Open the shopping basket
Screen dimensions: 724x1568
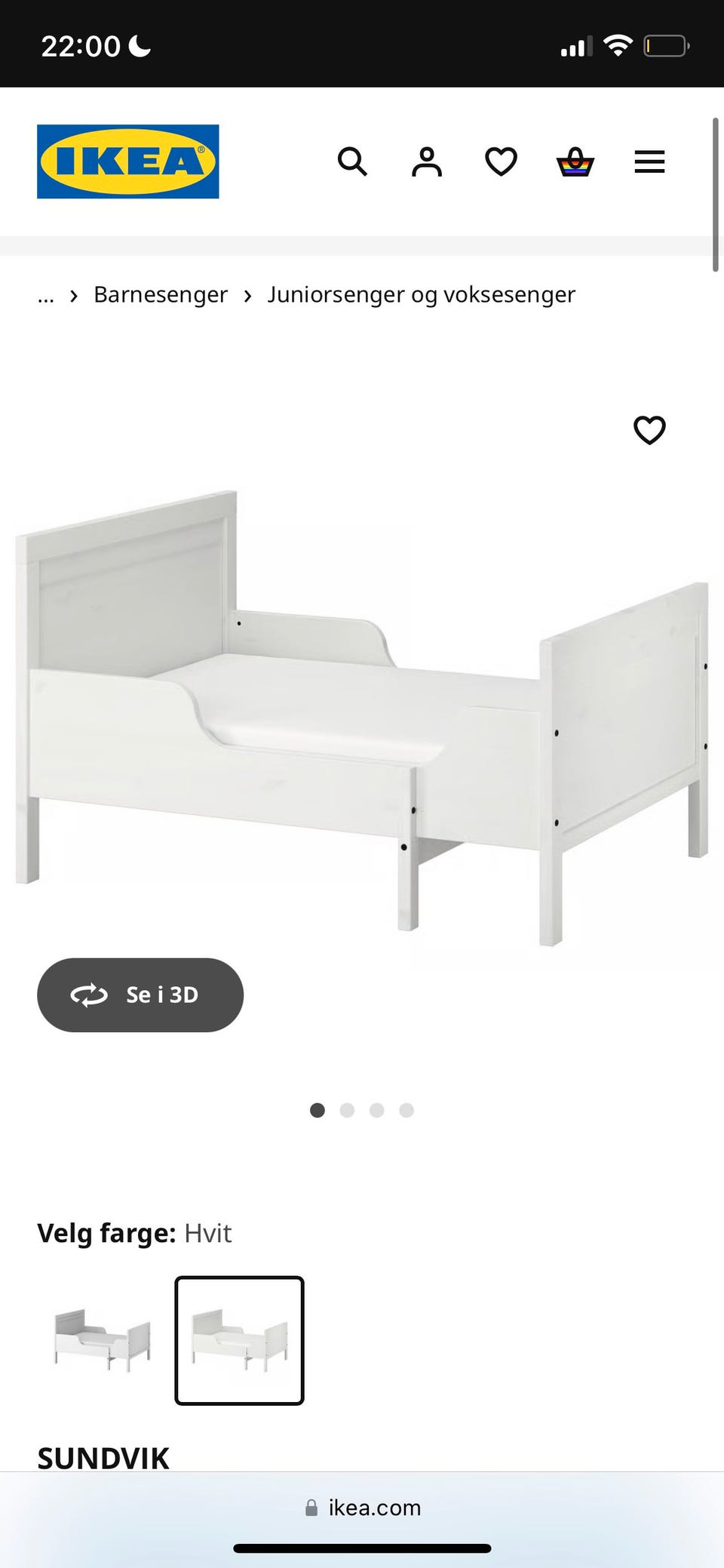pos(575,161)
